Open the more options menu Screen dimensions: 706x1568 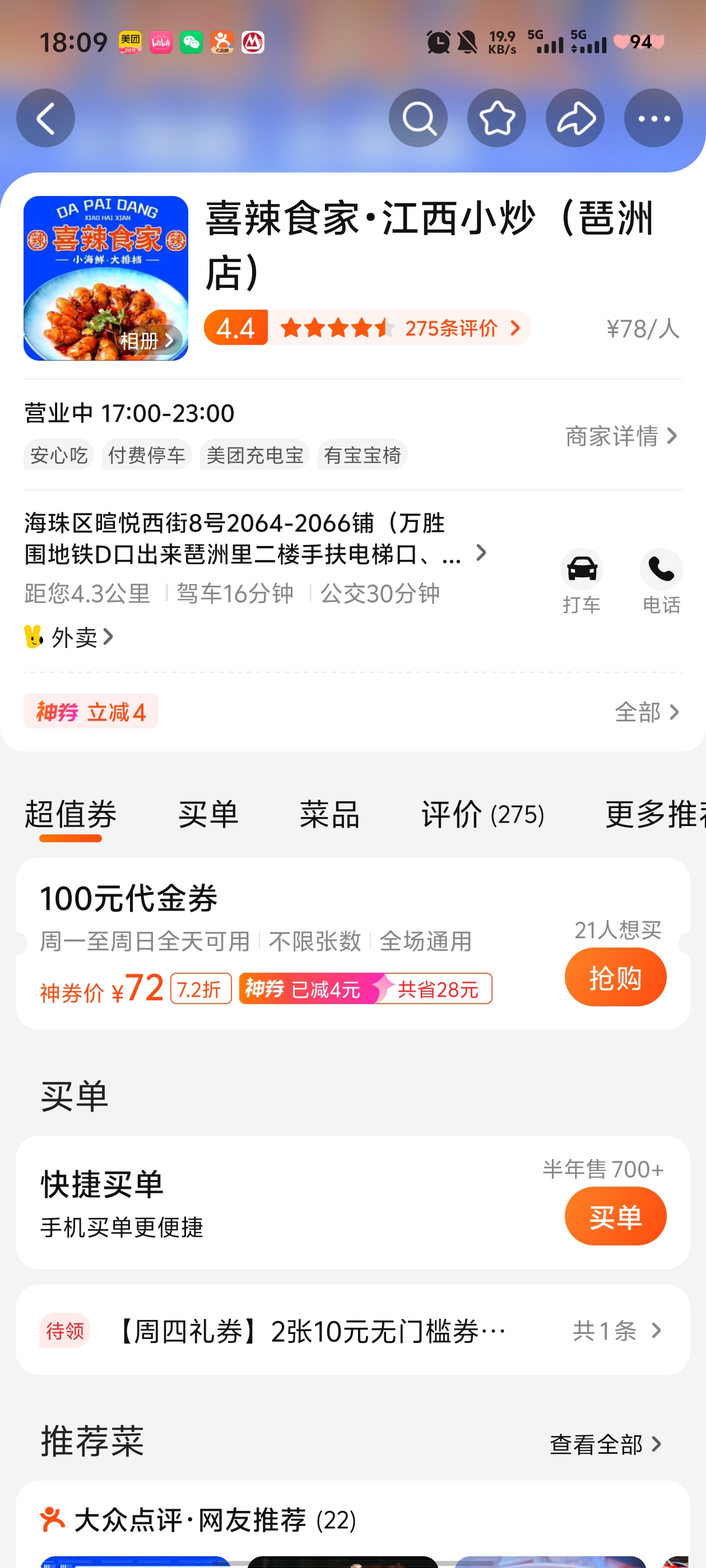(653, 118)
